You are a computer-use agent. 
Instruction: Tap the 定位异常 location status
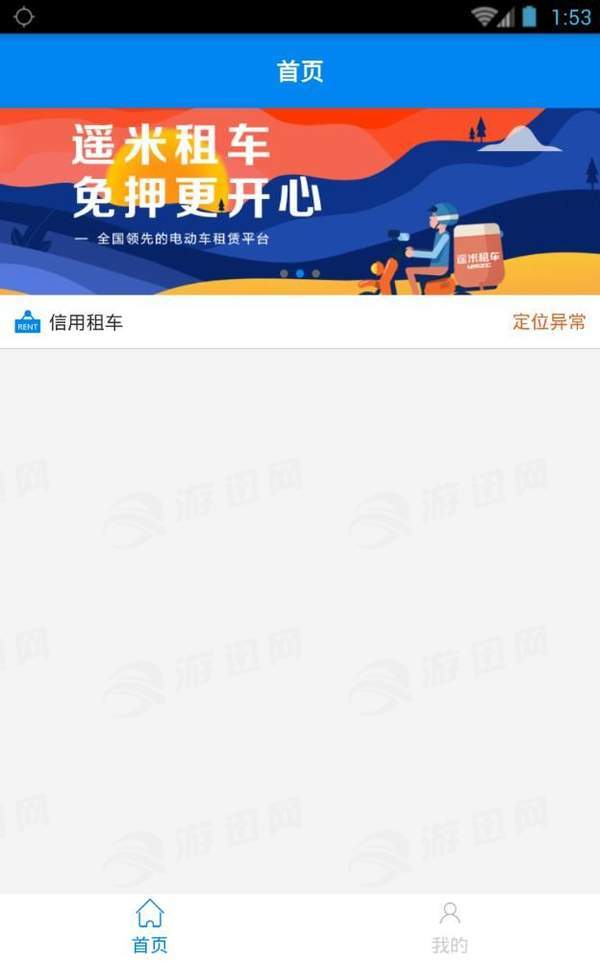pyautogui.click(x=549, y=322)
